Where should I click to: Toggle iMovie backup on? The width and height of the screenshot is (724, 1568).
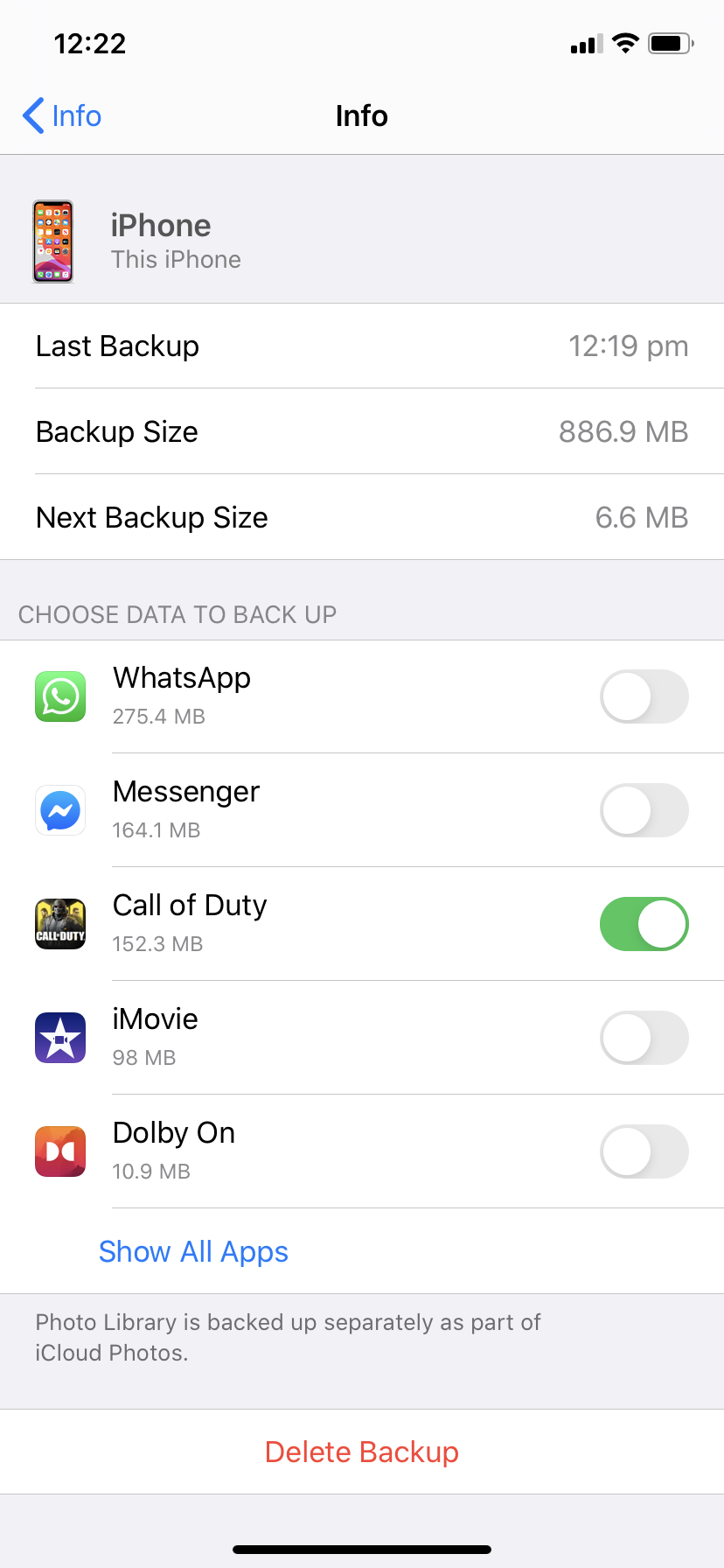644,1038
